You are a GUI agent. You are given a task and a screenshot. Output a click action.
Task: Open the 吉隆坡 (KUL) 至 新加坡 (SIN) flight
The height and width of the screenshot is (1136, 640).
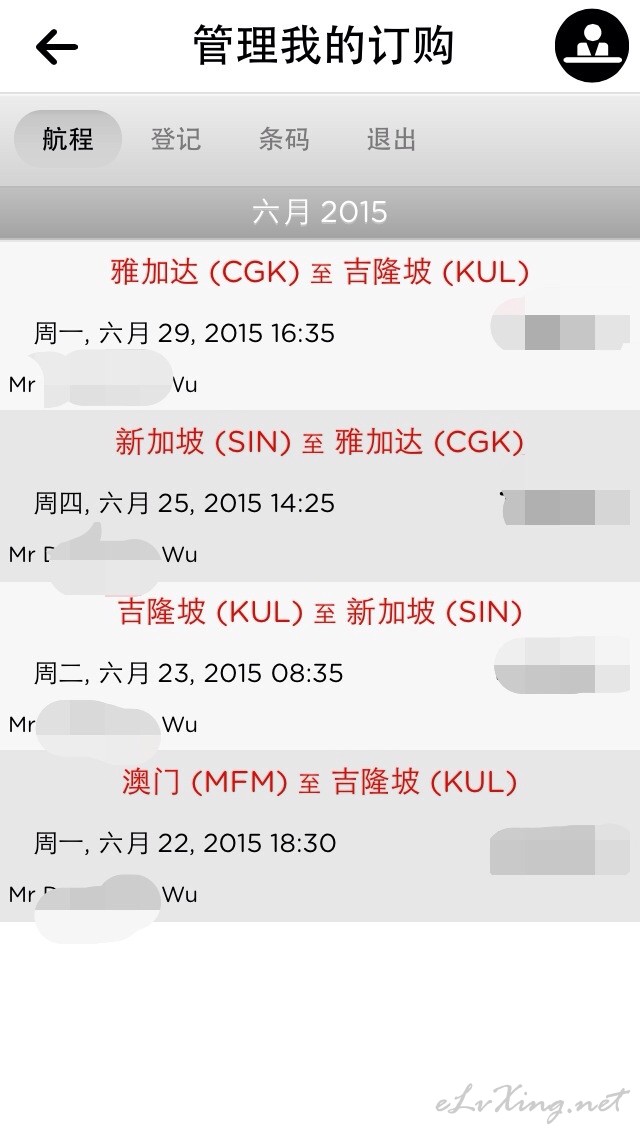tap(320, 666)
